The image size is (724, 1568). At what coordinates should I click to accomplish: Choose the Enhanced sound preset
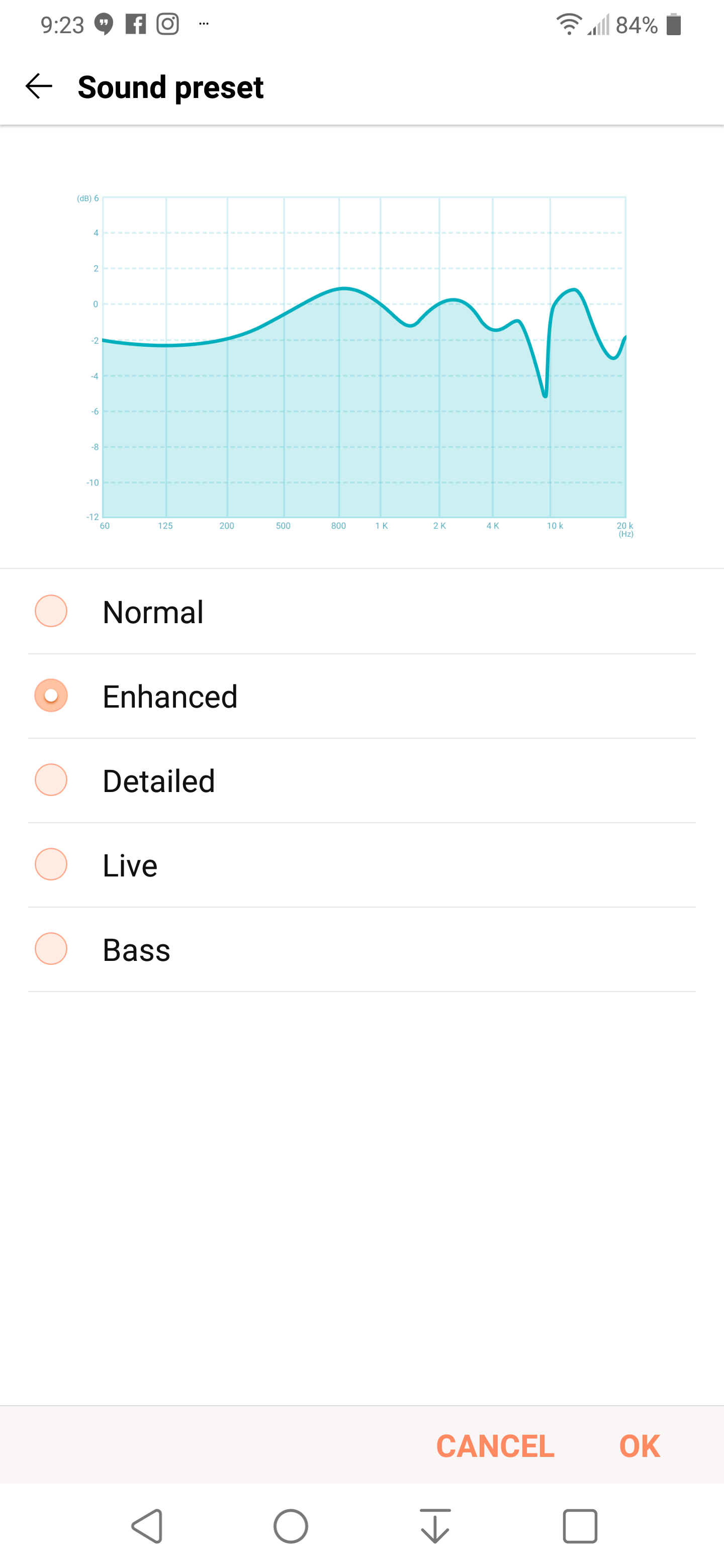coord(51,695)
